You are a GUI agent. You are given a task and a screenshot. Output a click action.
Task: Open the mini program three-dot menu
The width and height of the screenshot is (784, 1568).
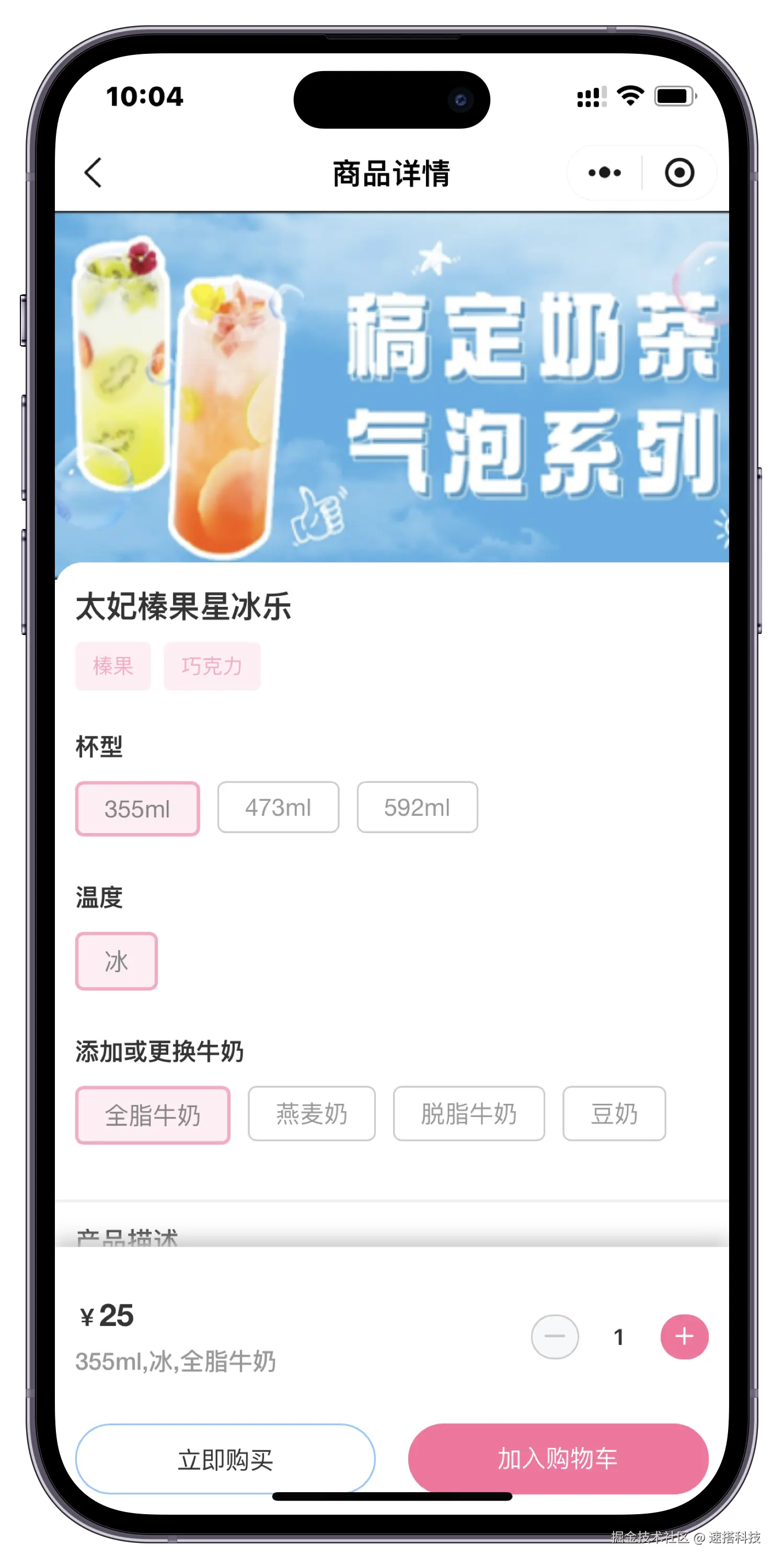pos(604,173)
